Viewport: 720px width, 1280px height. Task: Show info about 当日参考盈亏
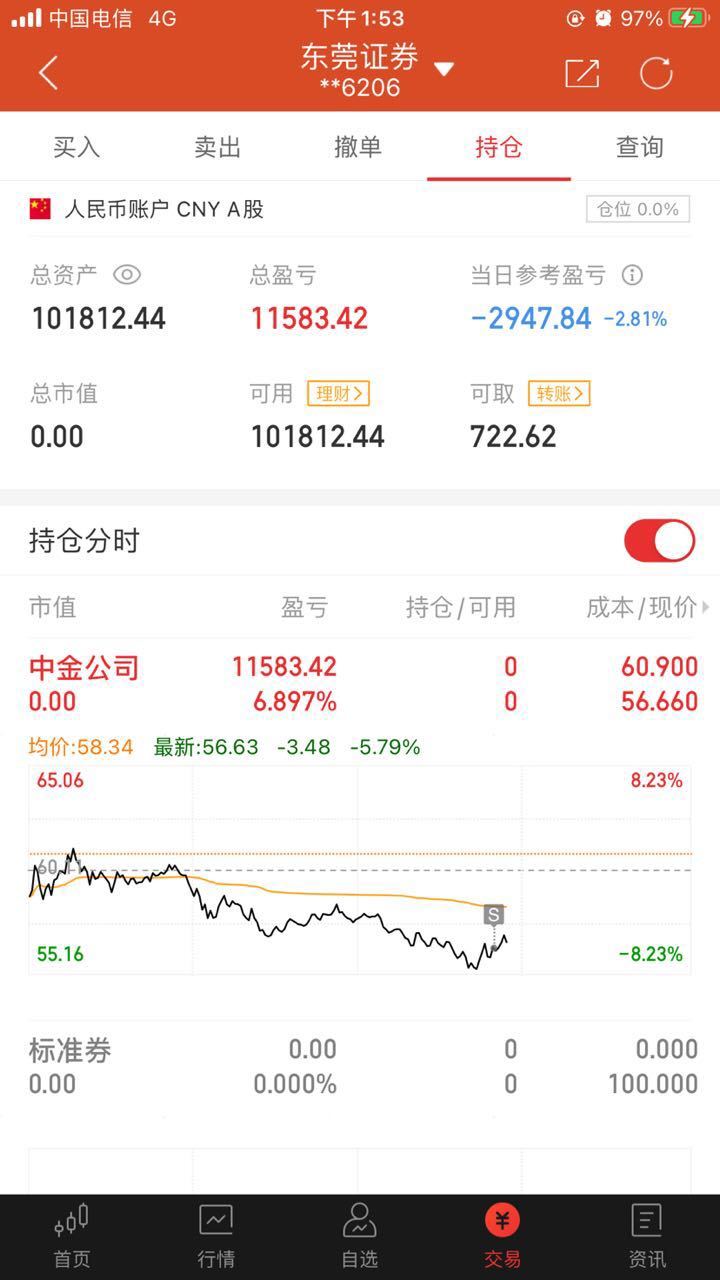coord(631,275)
